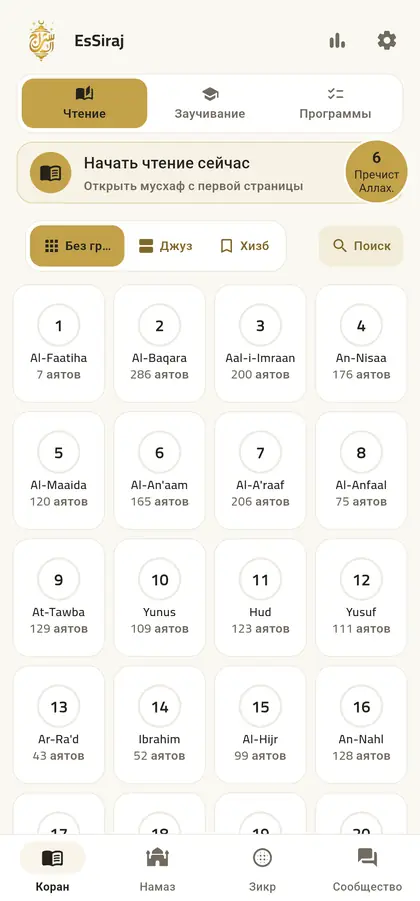Open the Поиск search button

click(x=361, y=246)
